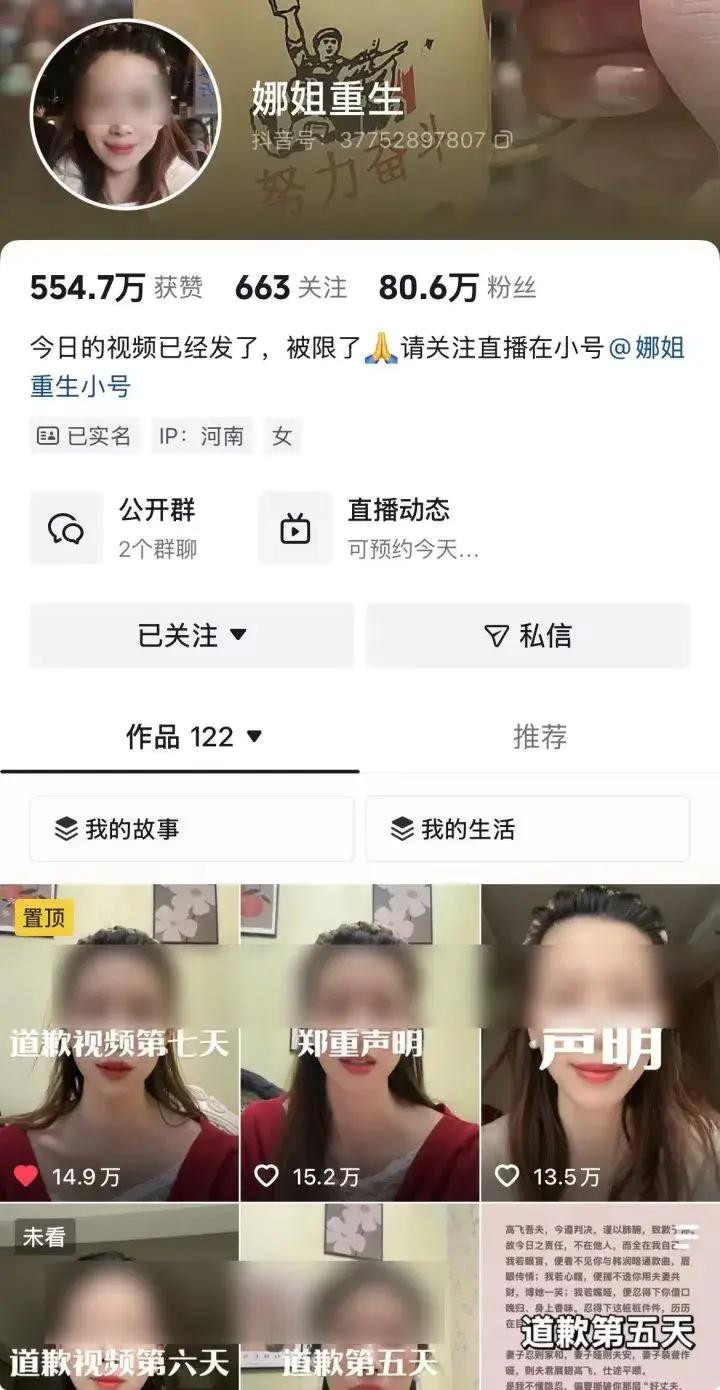Switch to the 推荐 tab

click(x=540, y=738)
